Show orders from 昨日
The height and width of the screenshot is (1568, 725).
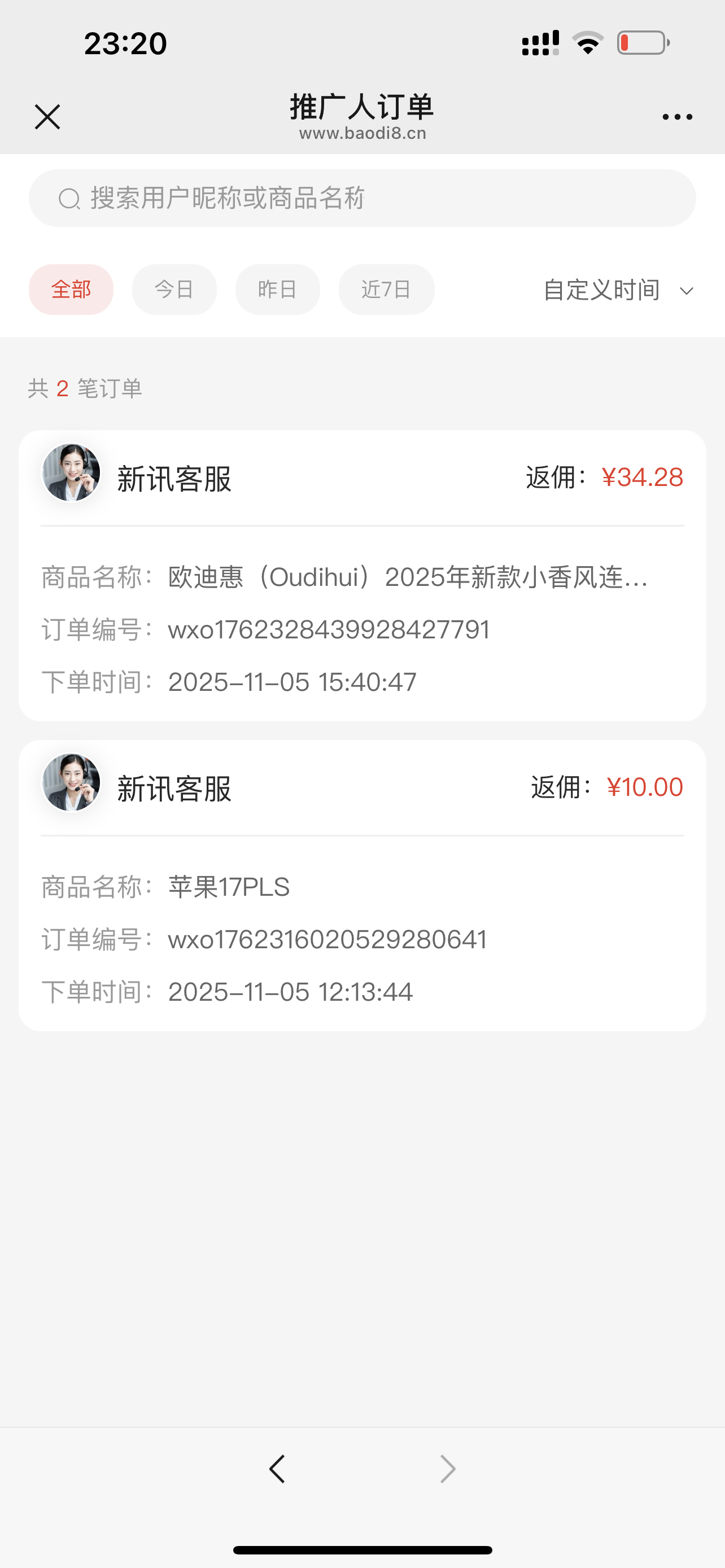(278, 290)
